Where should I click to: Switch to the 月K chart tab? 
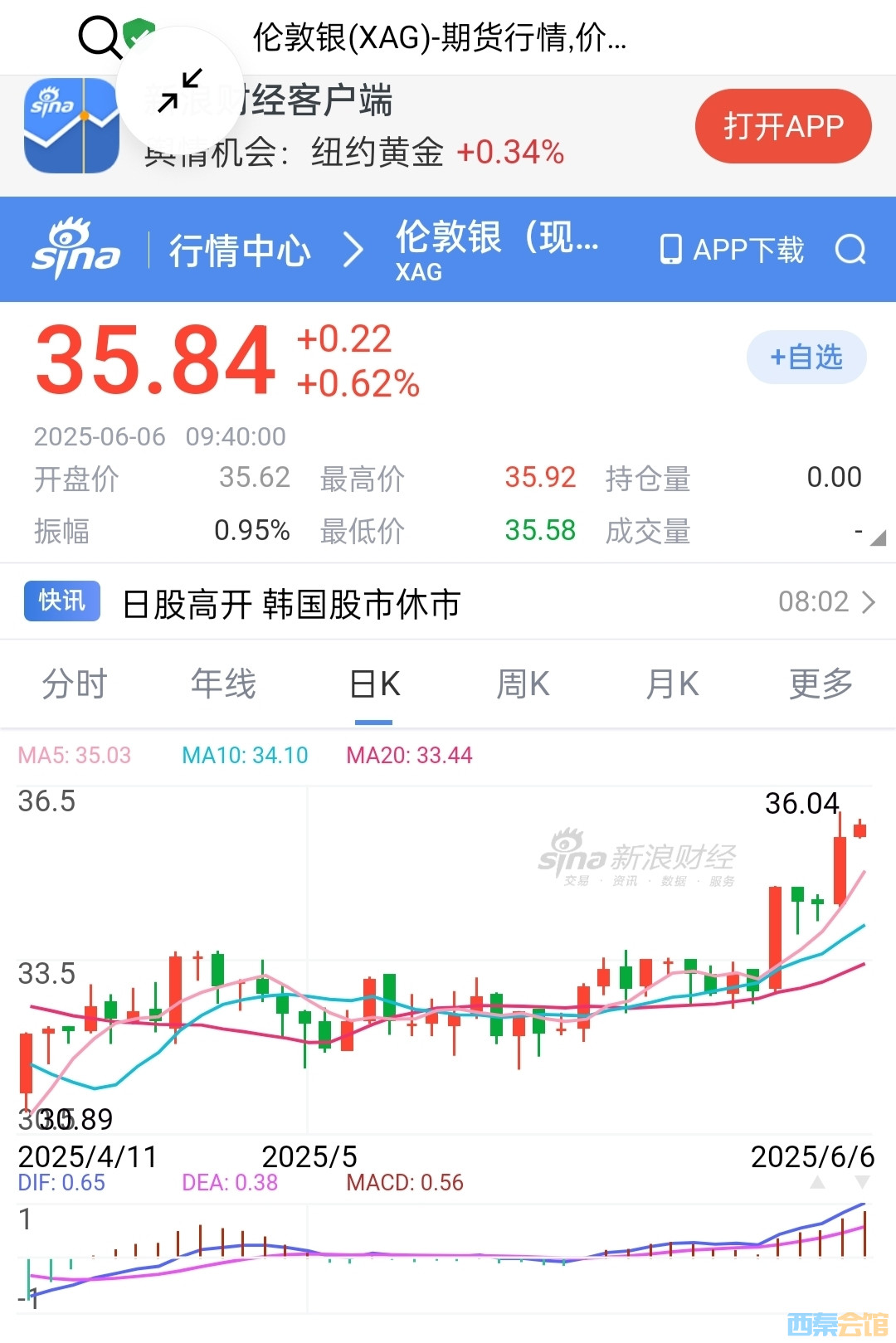(672, 684)
